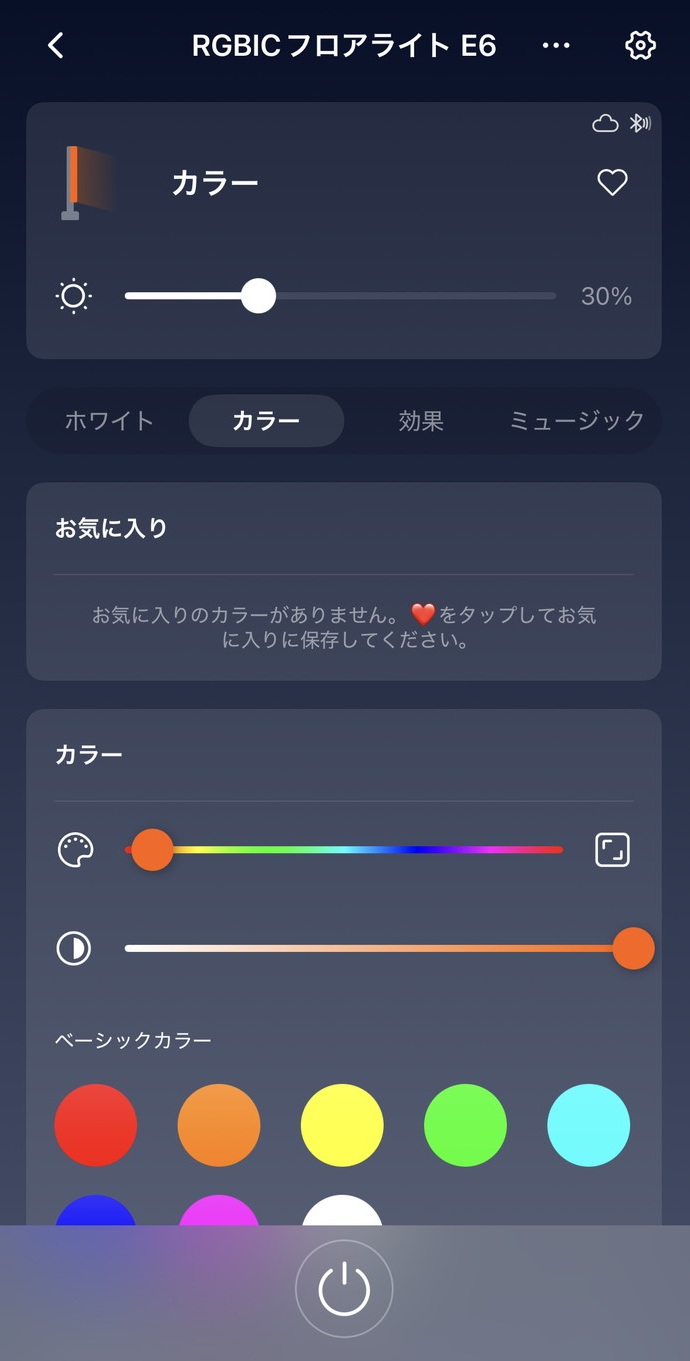Choose the cyan basic color
690x1361 pixels.
(589, 1125)
